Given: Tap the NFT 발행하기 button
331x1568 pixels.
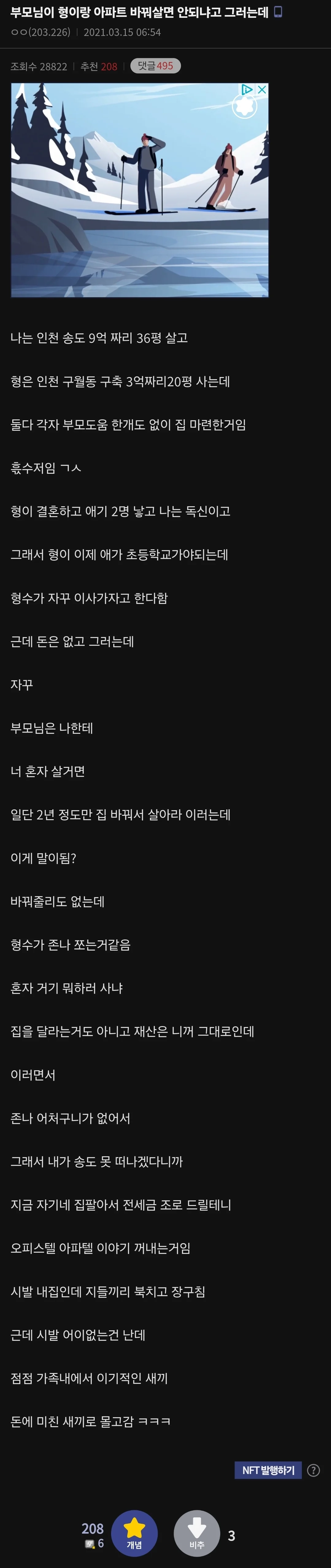Looking at the screenshot, I should [x=268, y=1470].
